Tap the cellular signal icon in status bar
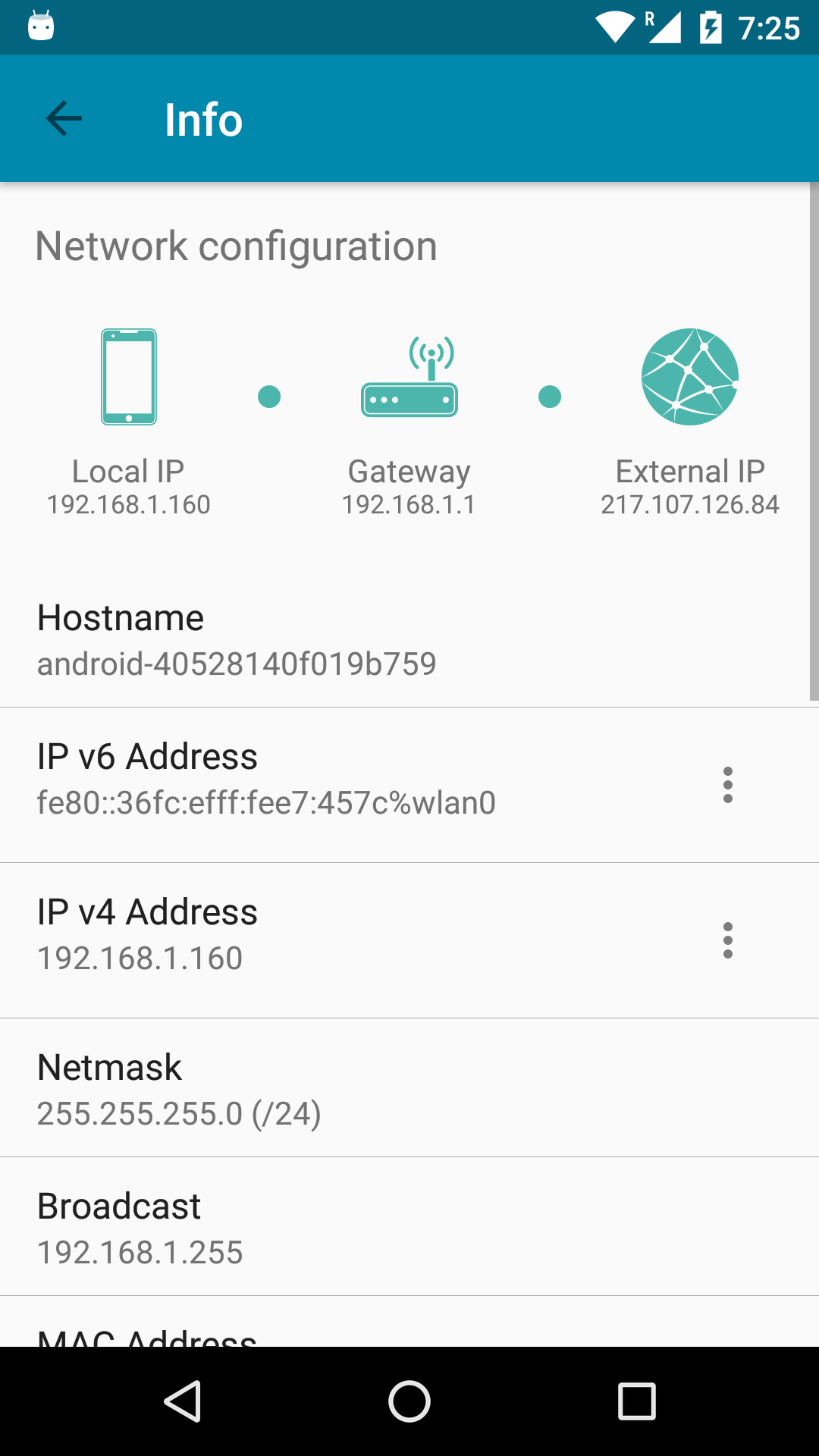819x1456 pixels. pos(664,27)
